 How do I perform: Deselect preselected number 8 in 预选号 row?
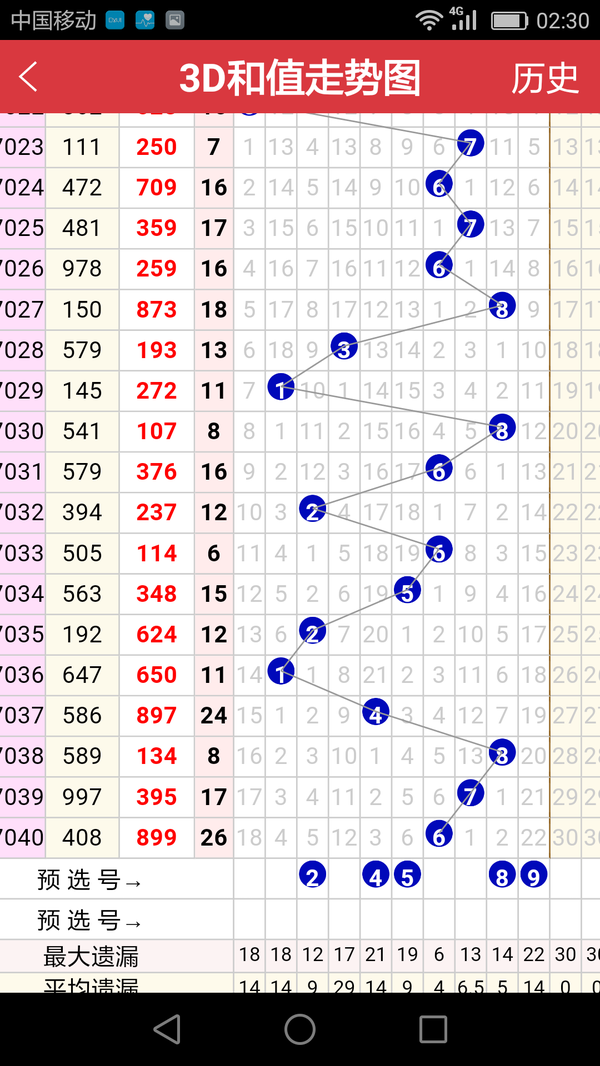click(502, 876)
